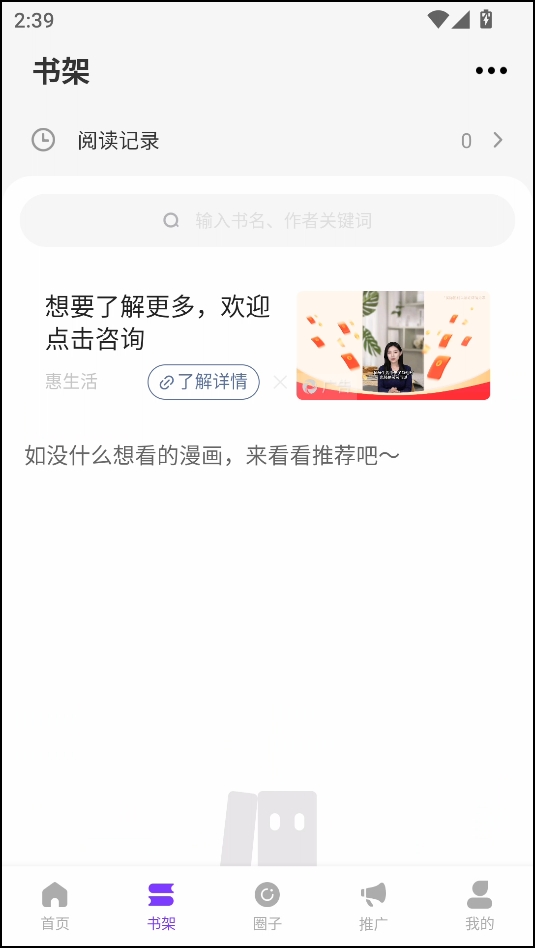535x948 pixels.
Task: Open the red envelope ad image
Action: (393, 345)
